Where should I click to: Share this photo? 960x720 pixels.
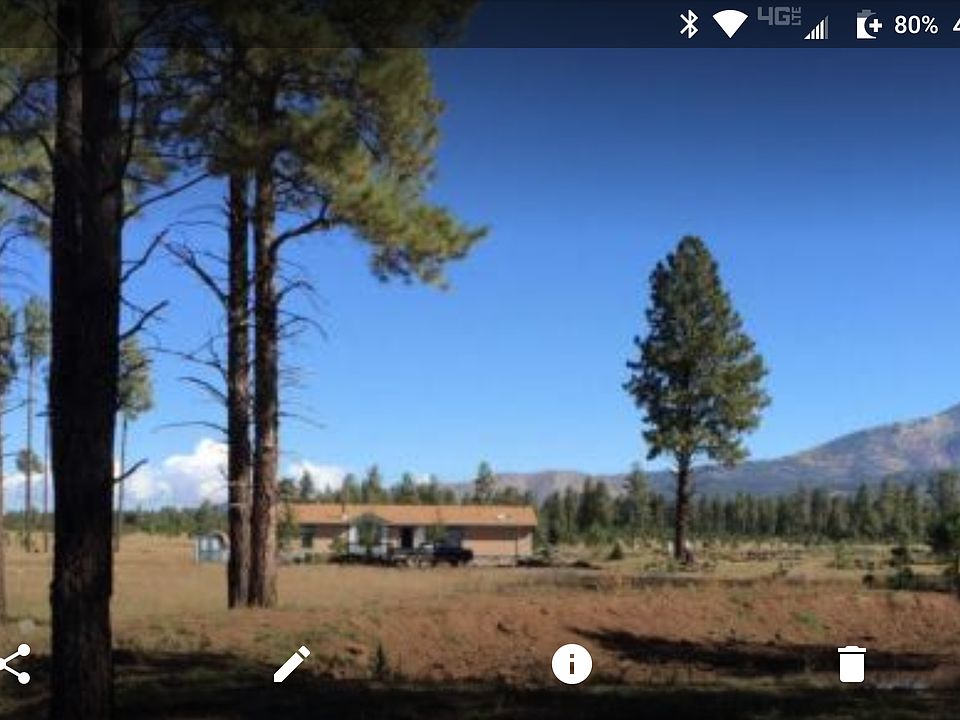pyautogui.click(x=15, y=664)
